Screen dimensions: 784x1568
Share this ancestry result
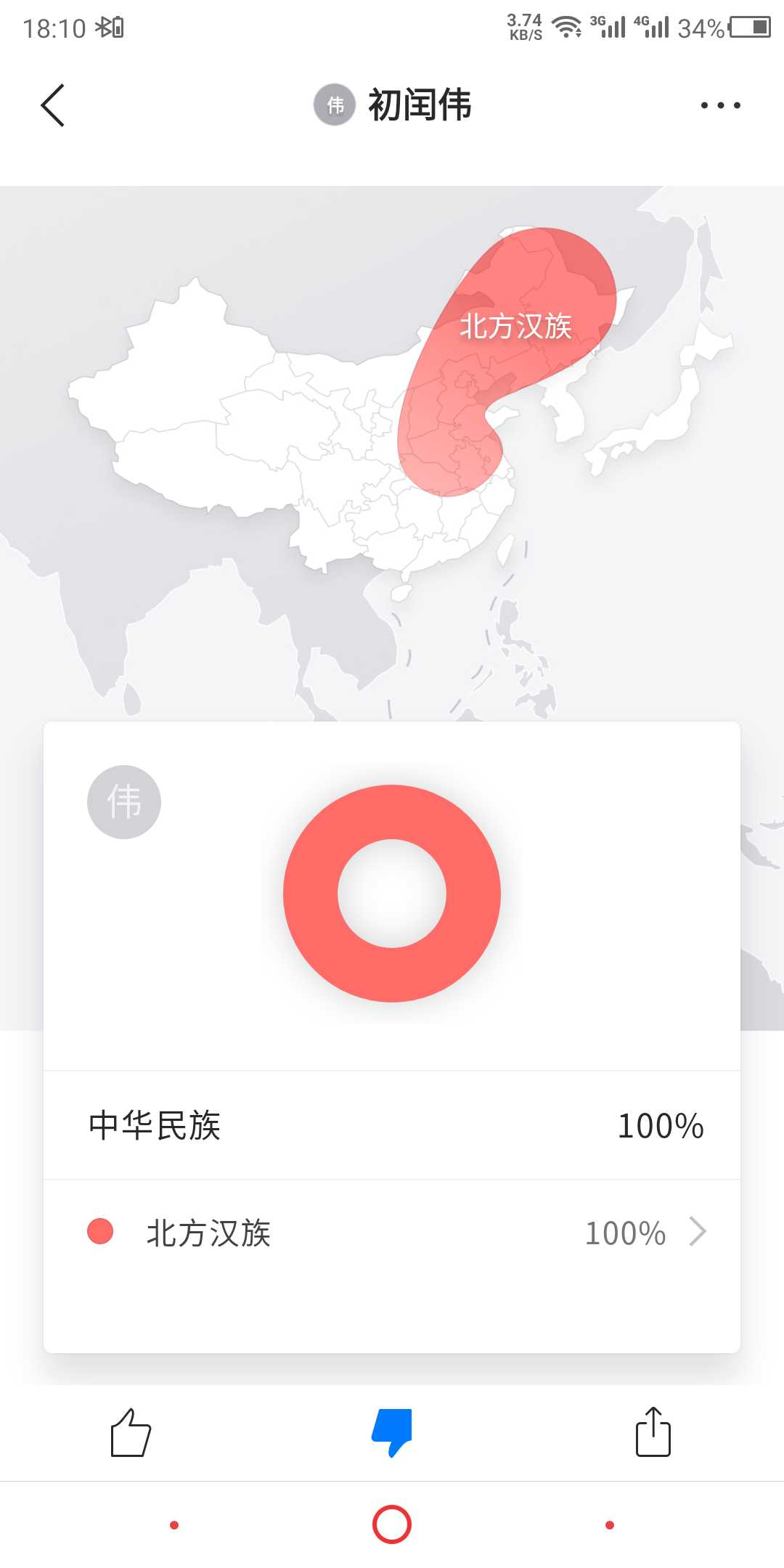(653, 1432)
